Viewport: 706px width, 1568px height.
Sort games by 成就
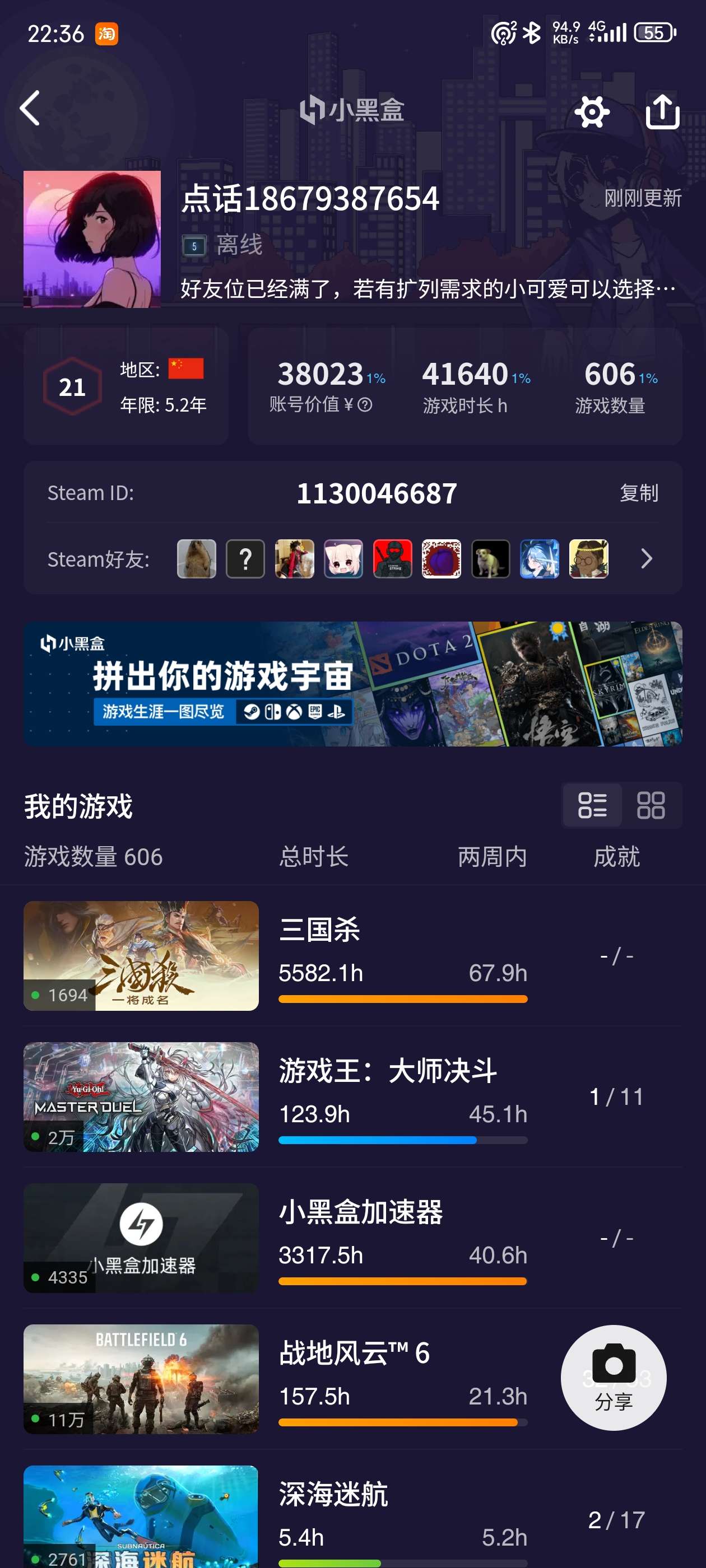tap(616, 856)
